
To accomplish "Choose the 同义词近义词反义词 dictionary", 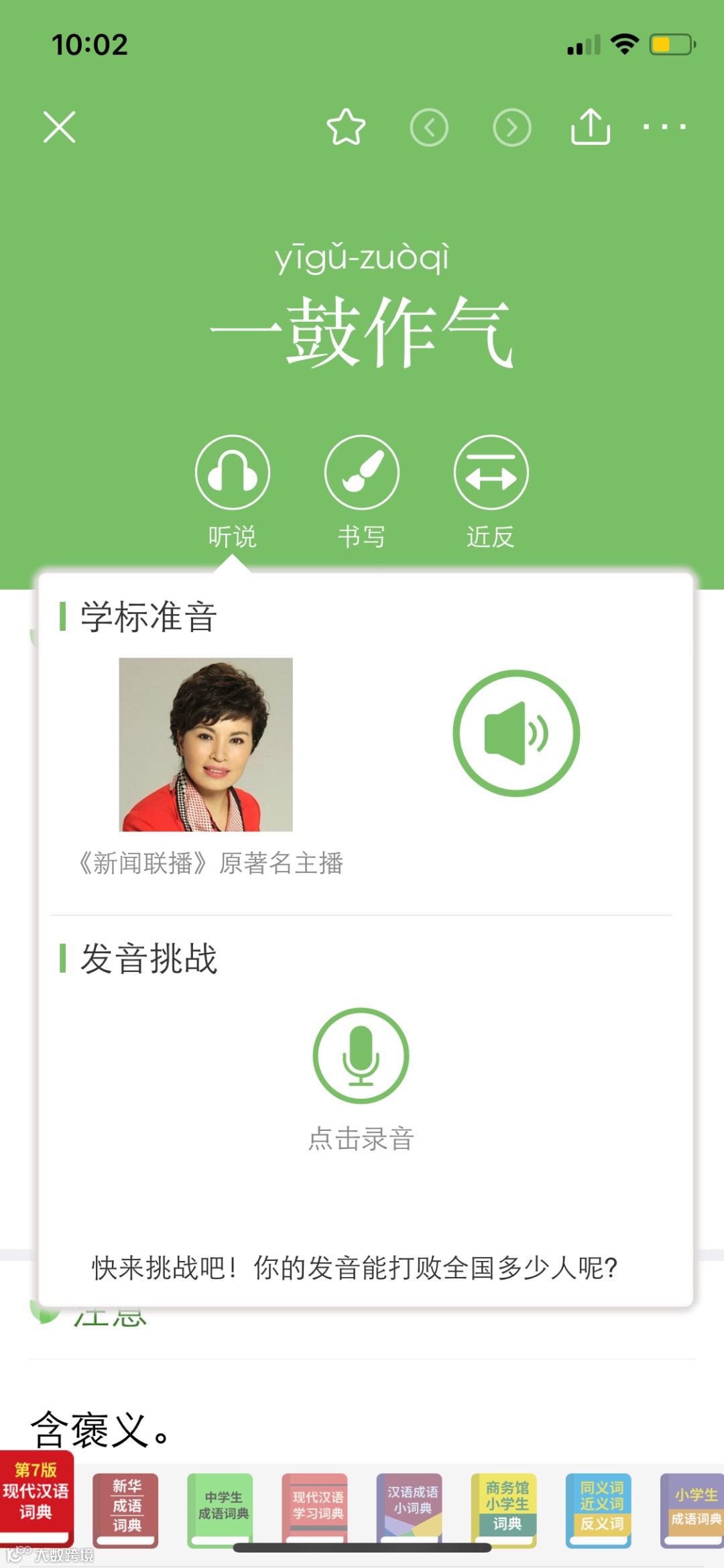I will point(599,1510).
